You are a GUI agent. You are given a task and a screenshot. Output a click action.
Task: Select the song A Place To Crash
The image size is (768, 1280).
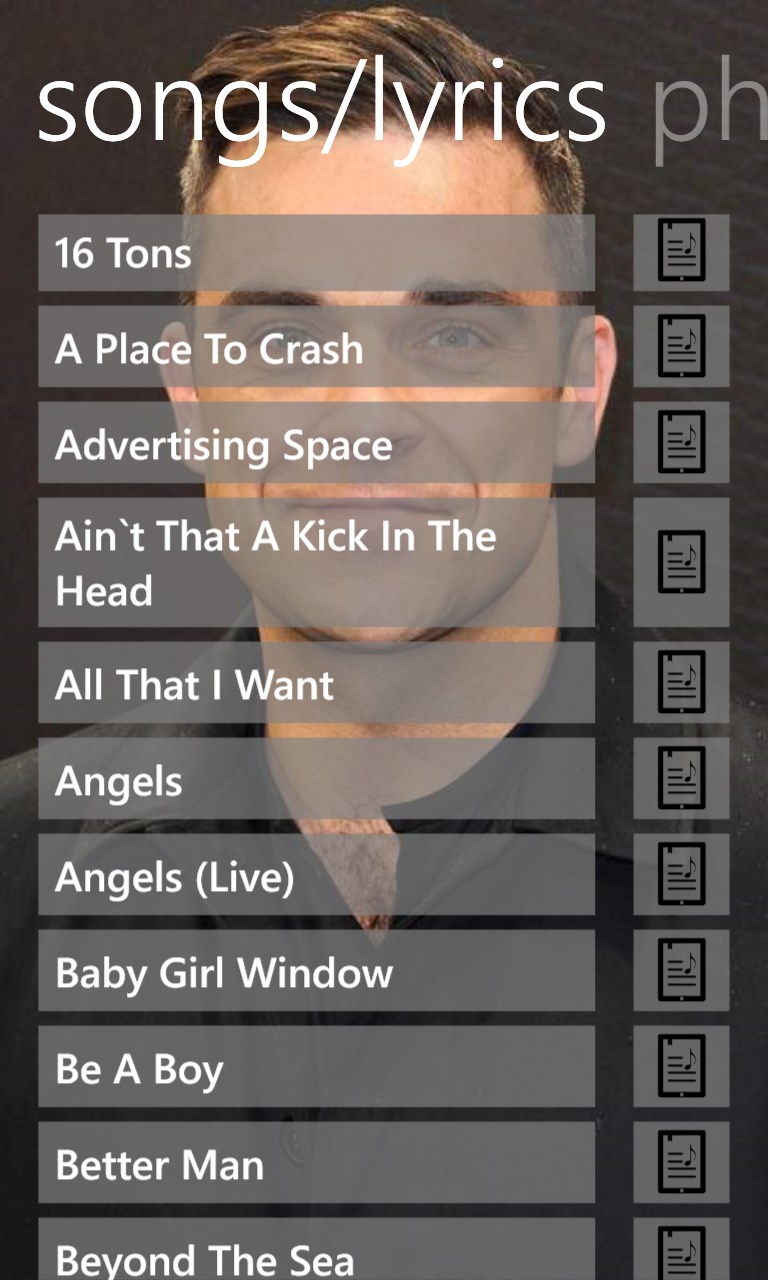pyautogui.click(x=316, y=349)
